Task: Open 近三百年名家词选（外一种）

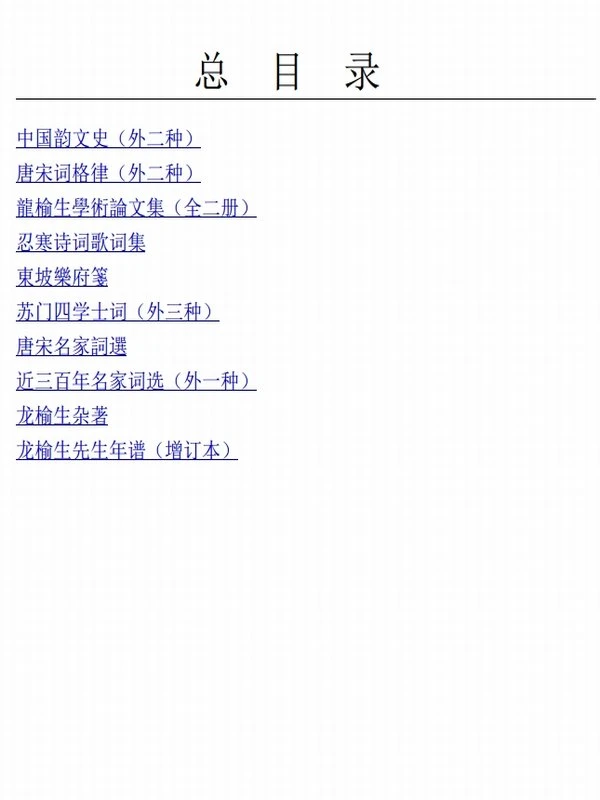Action: [136, 381]
